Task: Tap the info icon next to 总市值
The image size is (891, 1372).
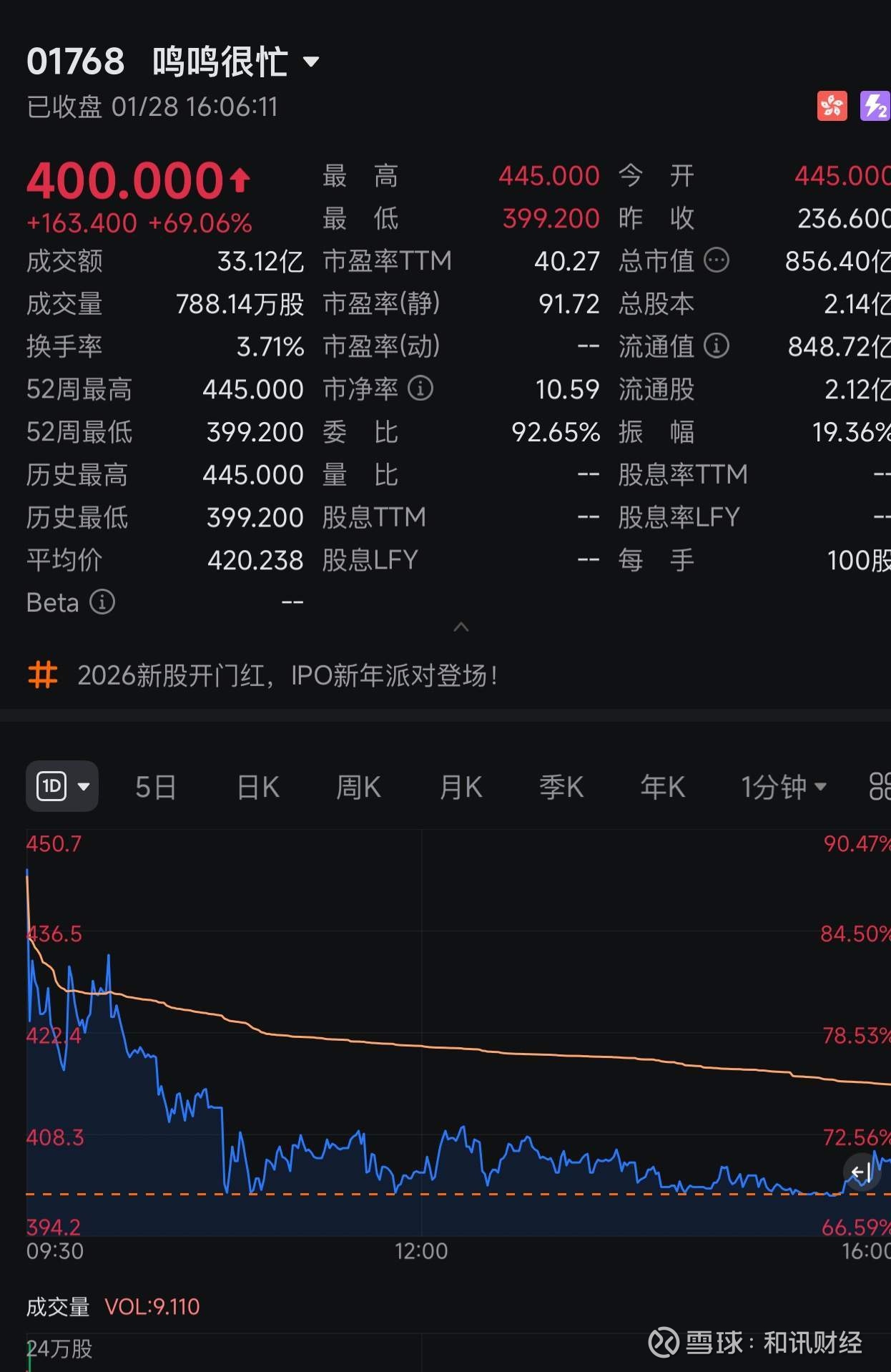Action: pos(717,260)
